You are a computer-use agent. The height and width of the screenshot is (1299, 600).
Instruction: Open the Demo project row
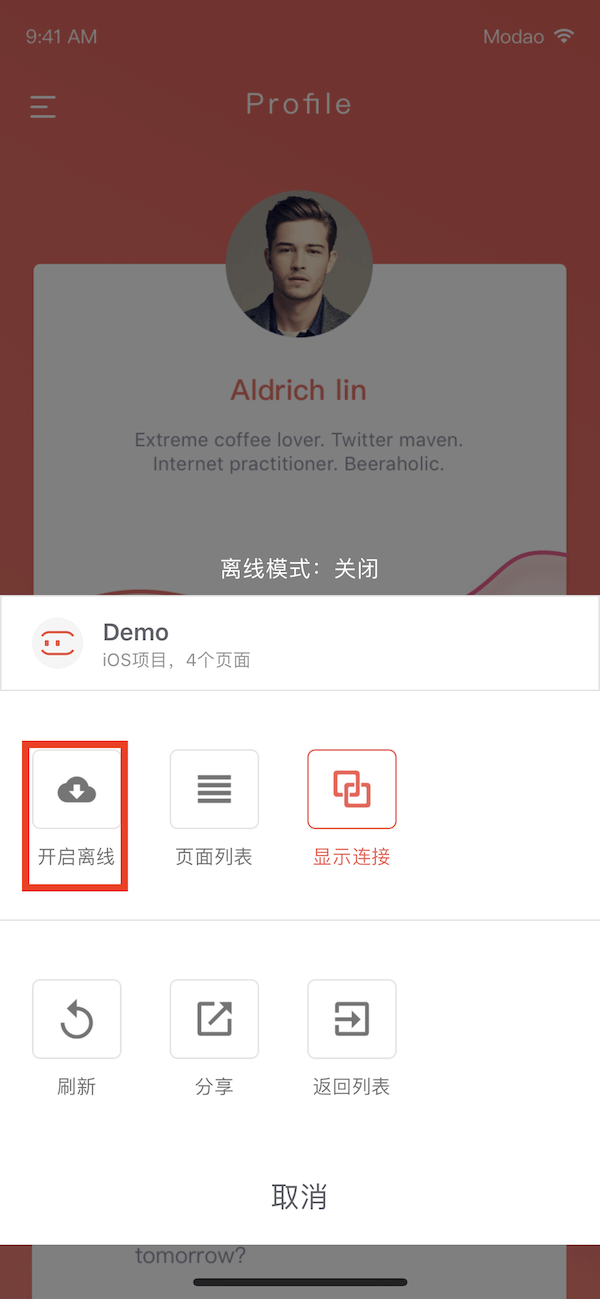point(299,643)
